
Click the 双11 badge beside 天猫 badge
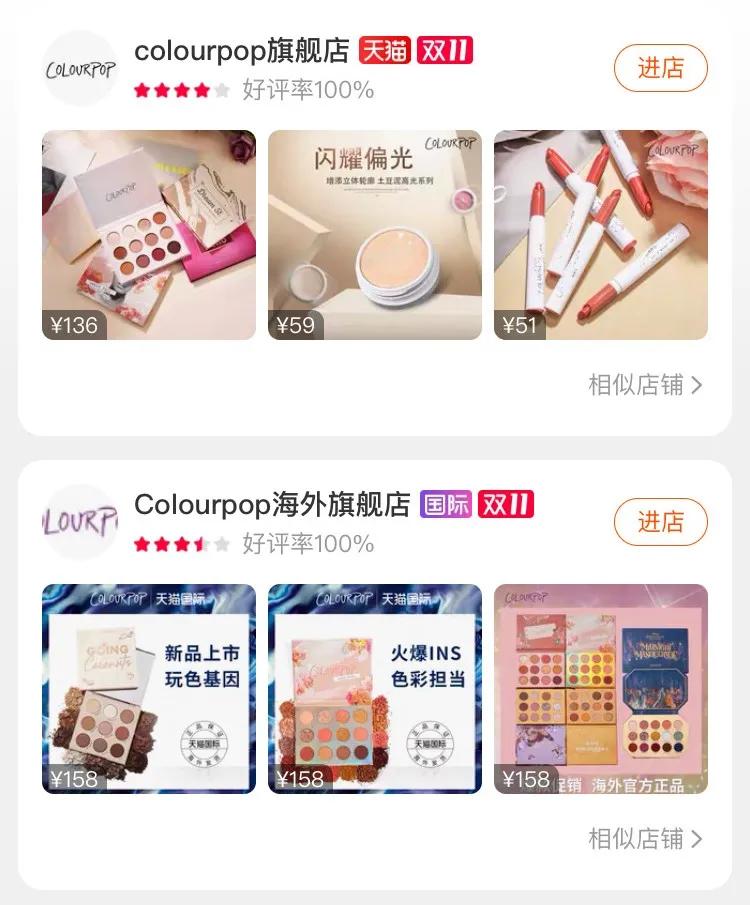pyautogui.click(x=447, y=49)
